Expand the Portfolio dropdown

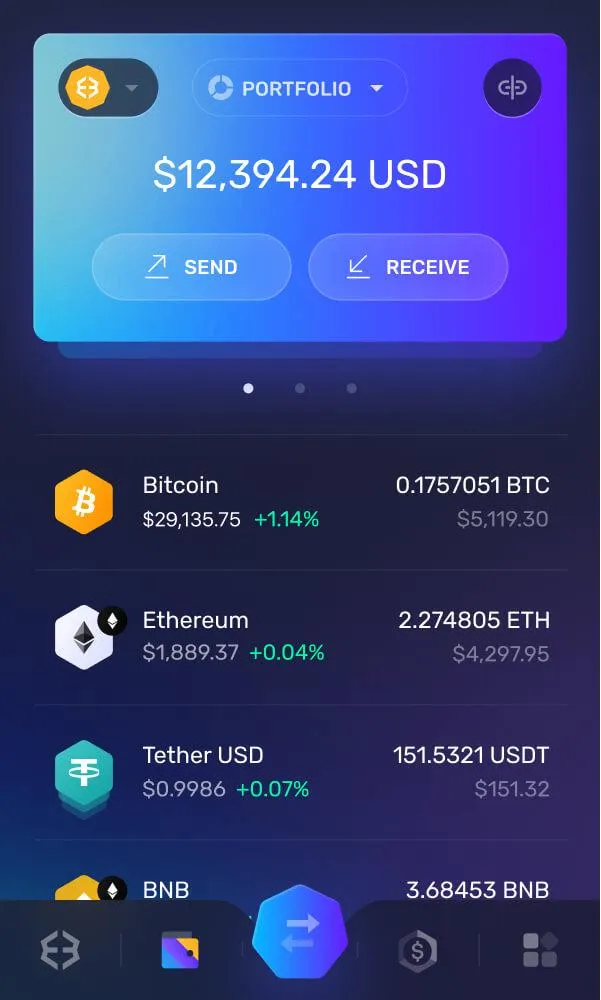click(x=299, y=88)
